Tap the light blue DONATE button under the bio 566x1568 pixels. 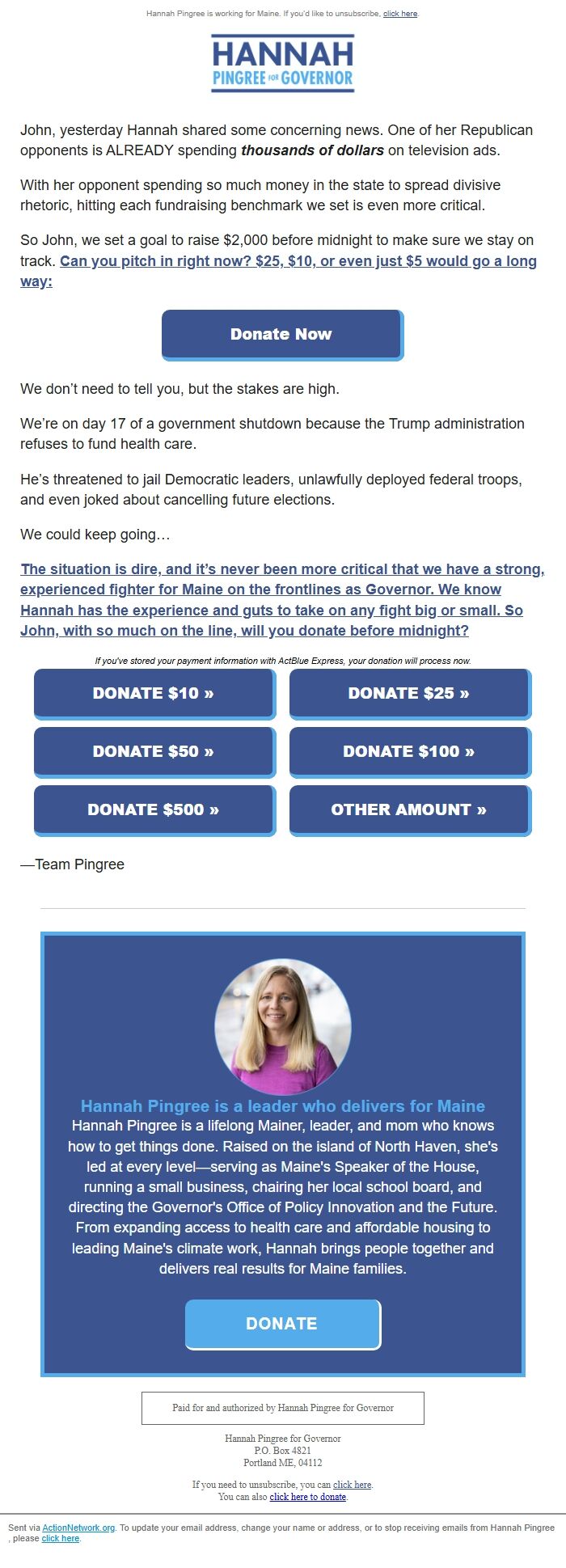coord(282,1323)
